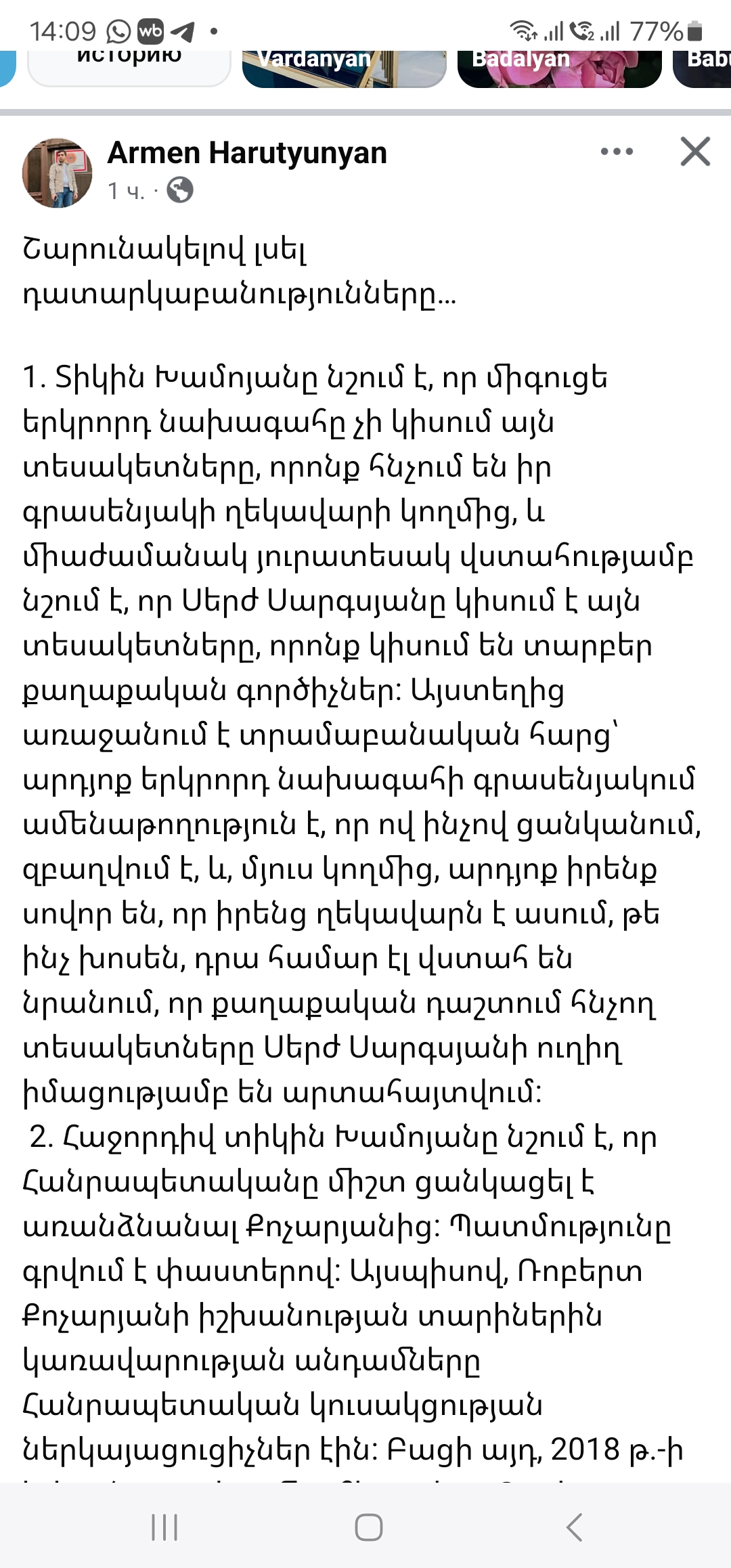Open Armen Harutyunyan's profile via his name
This screenshot has height=1568, width=731.
[x=247, y=152]
